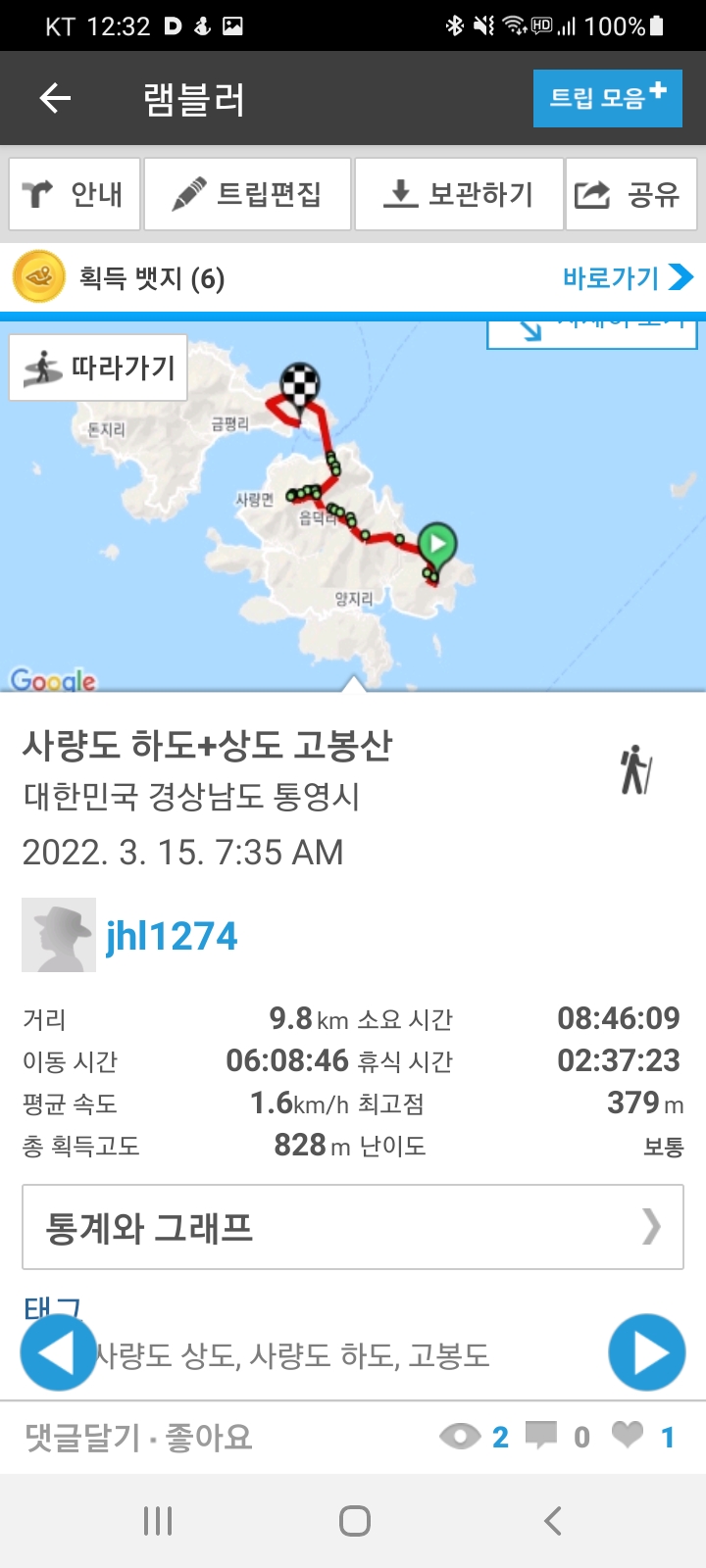Tap 댓글달기 to add a comment

click(83, 1438)
